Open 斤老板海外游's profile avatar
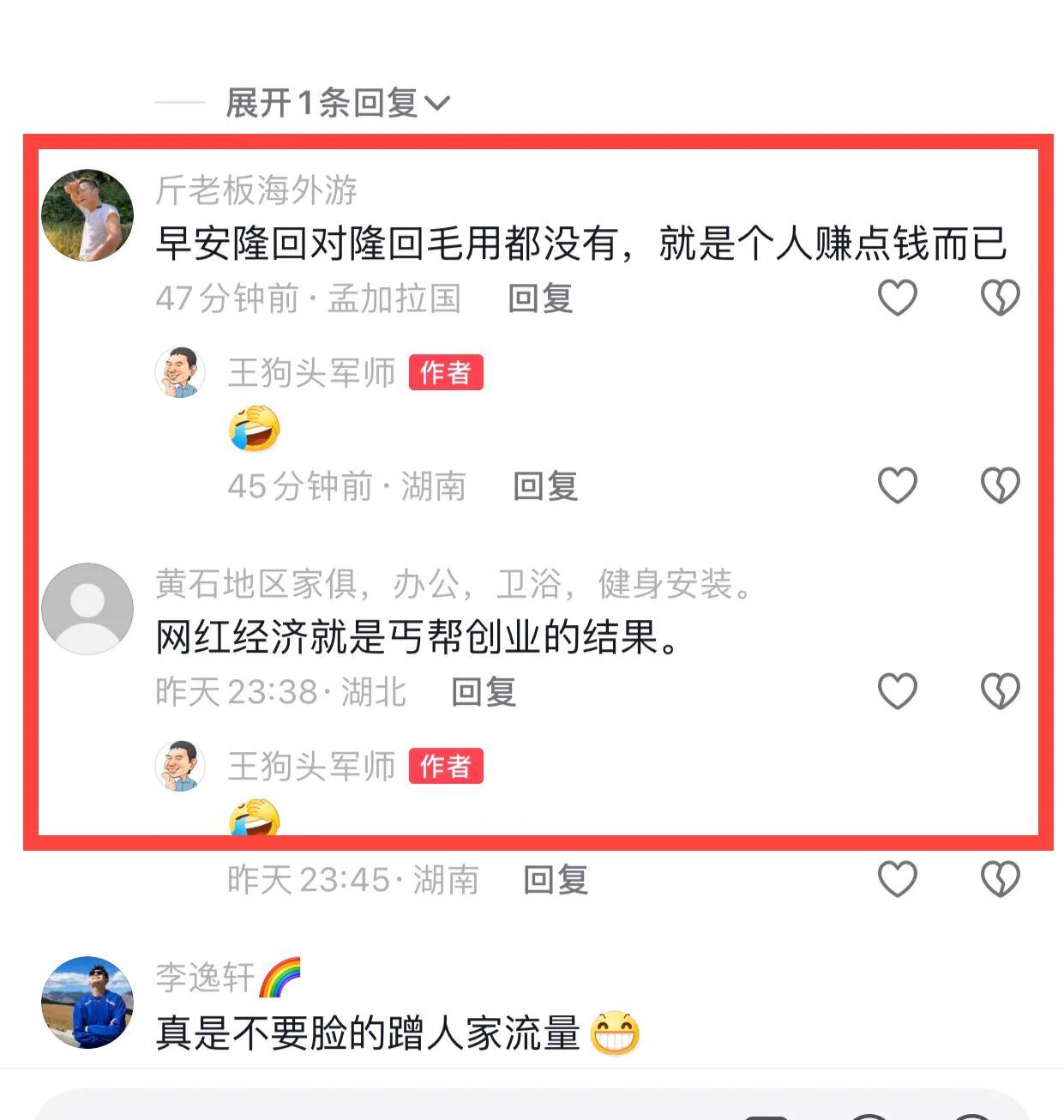The width and height of the screenshot is (1064, 1120). coord(87,215)
